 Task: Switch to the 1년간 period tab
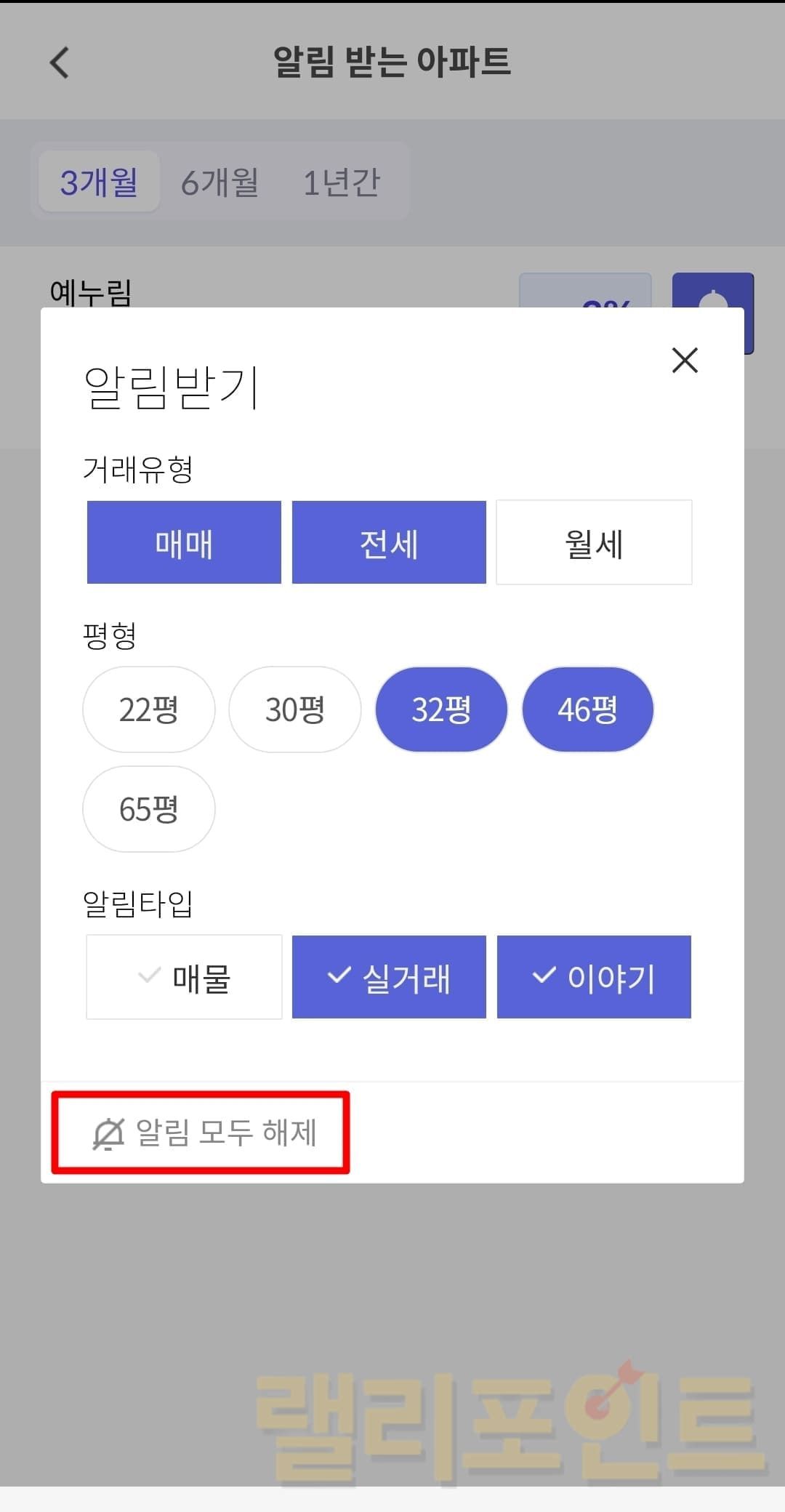[x=341, y=182]
